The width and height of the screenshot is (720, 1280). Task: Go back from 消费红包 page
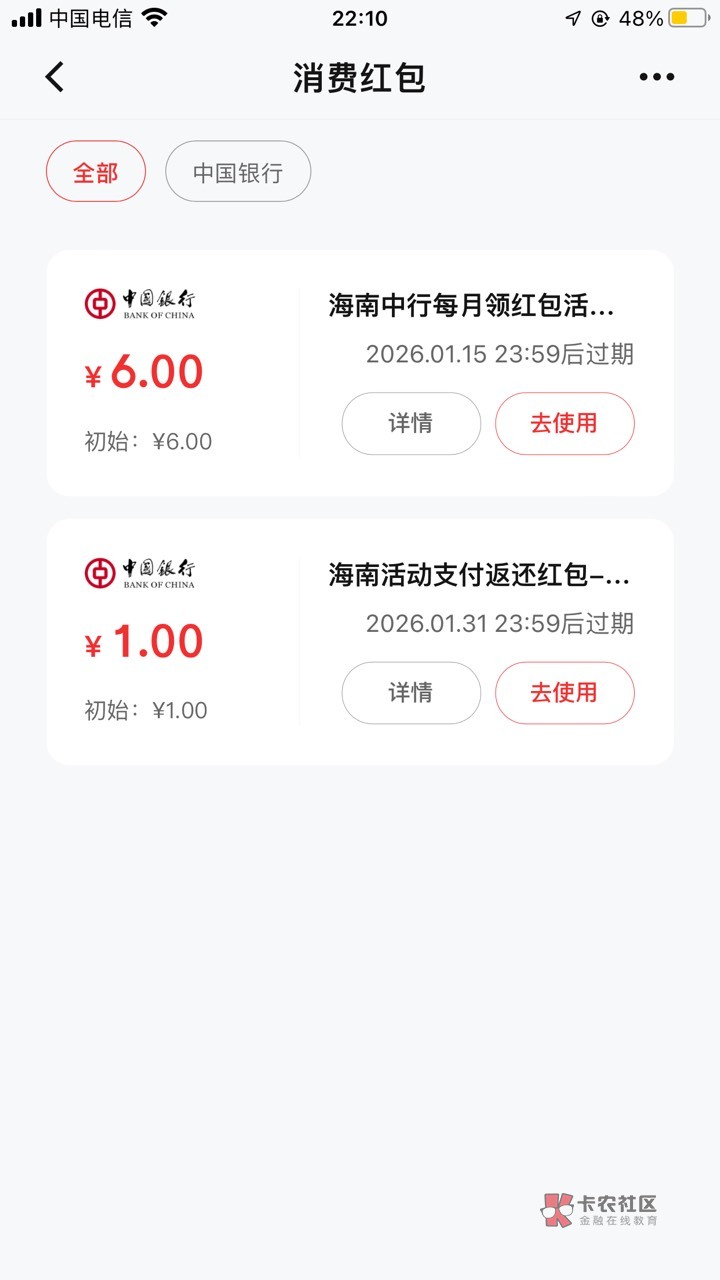click(x=55, y=77)
